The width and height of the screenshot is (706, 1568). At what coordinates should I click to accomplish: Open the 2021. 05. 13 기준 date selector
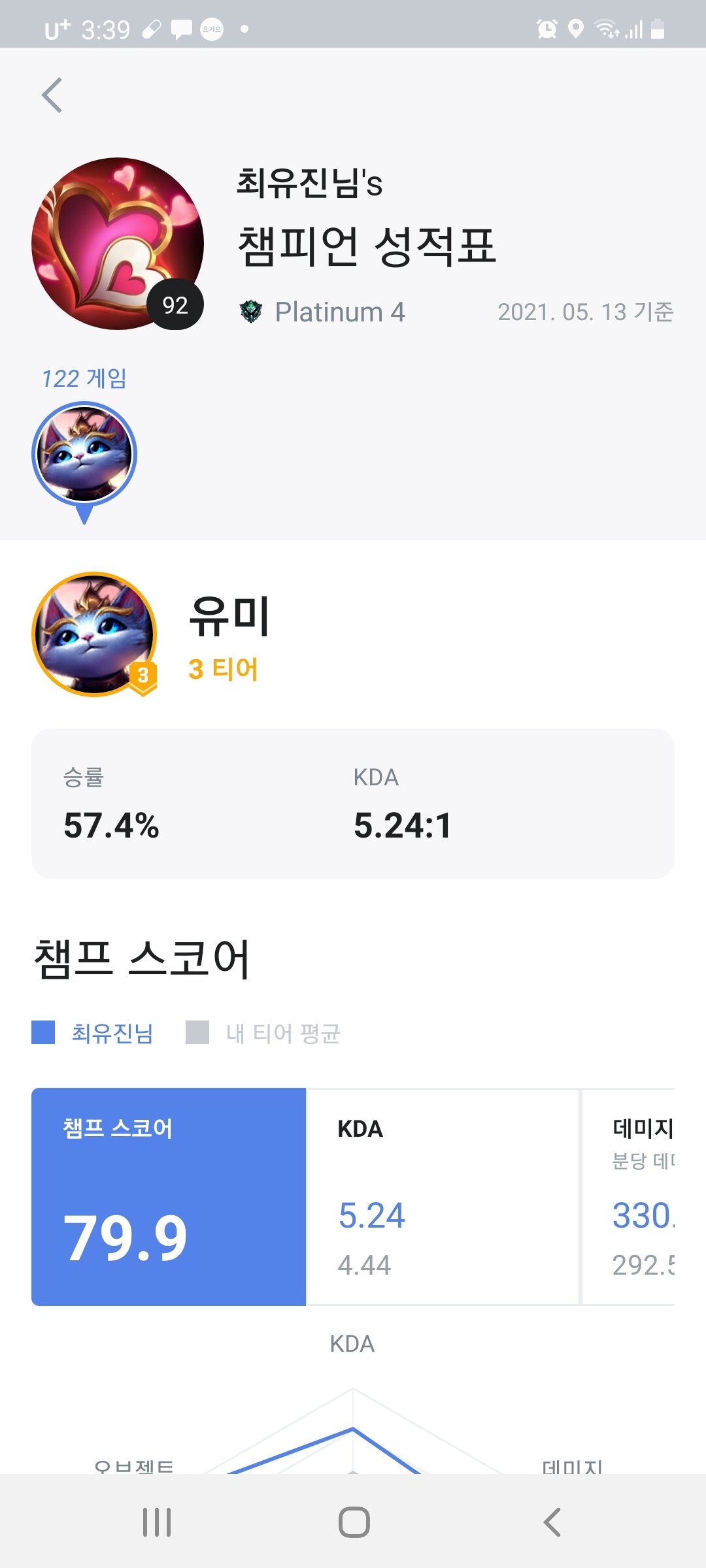(586, 312)
